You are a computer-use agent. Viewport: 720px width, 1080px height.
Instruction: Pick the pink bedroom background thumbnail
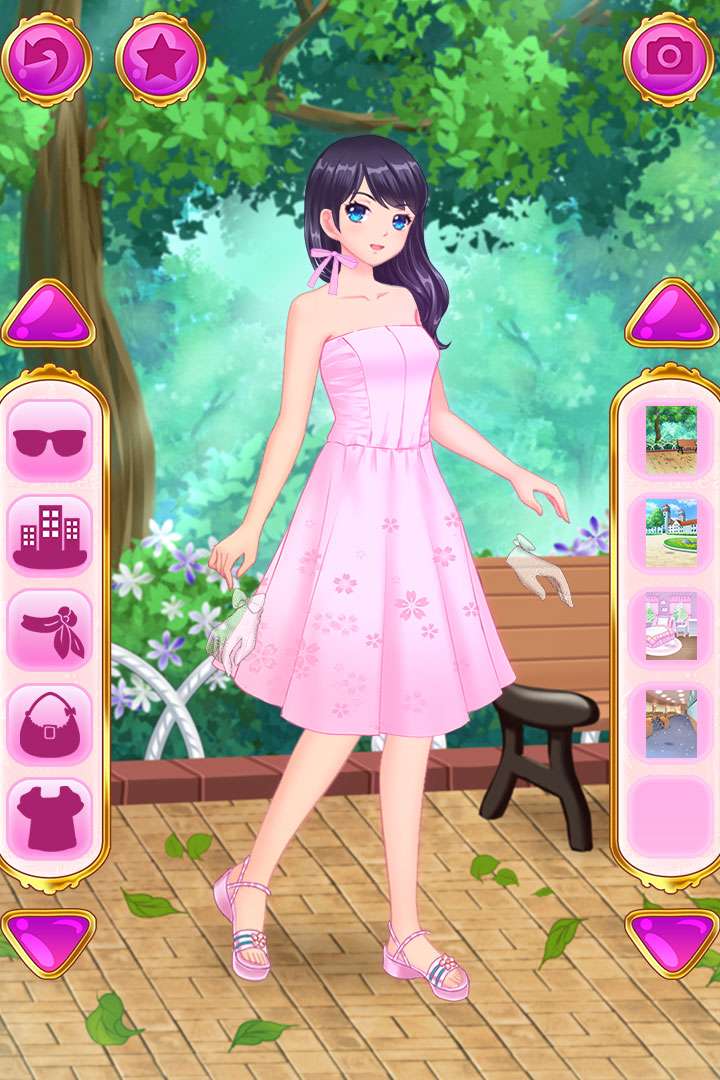(x=671, y=626)
